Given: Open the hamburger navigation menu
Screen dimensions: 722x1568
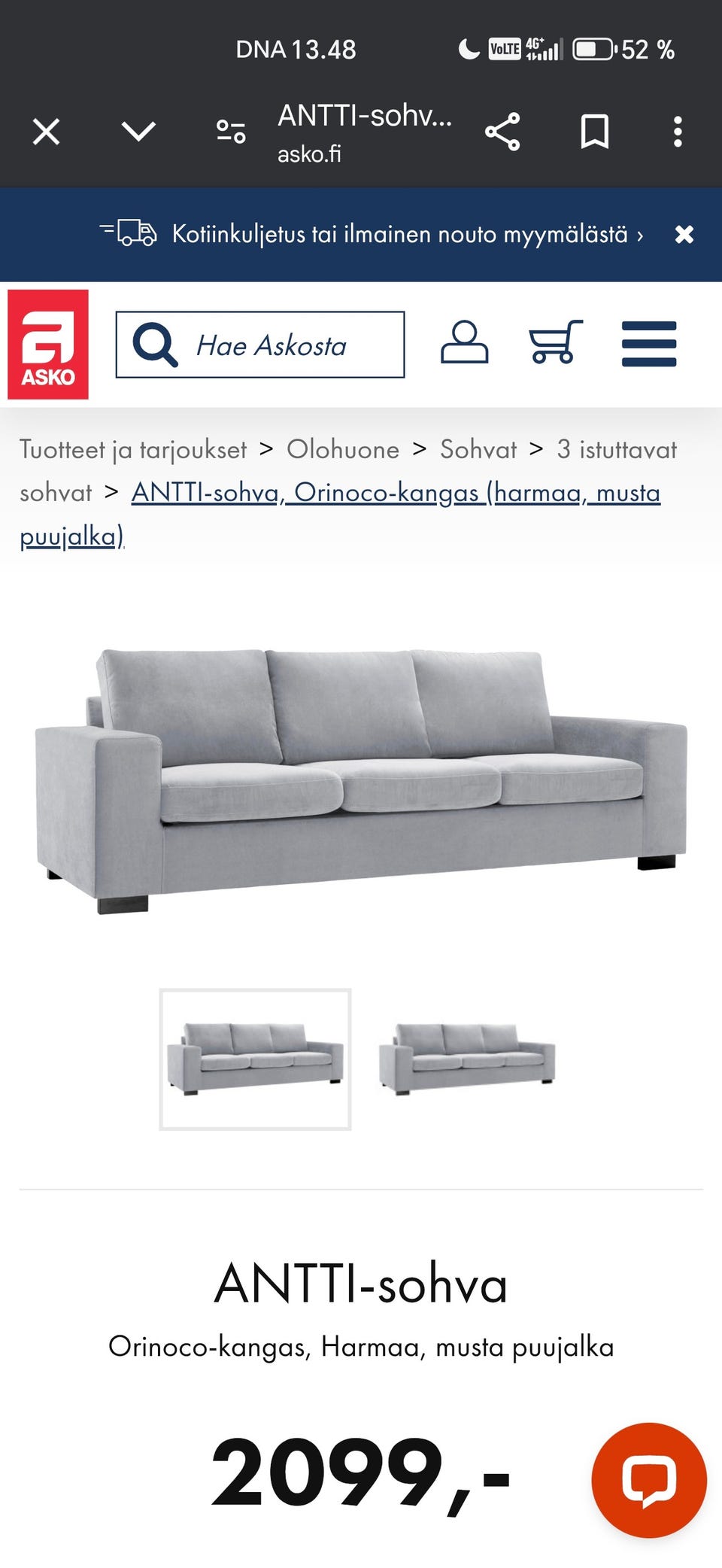Looking at the screenshot, I should pyautogui.click(x=648, y=344).
